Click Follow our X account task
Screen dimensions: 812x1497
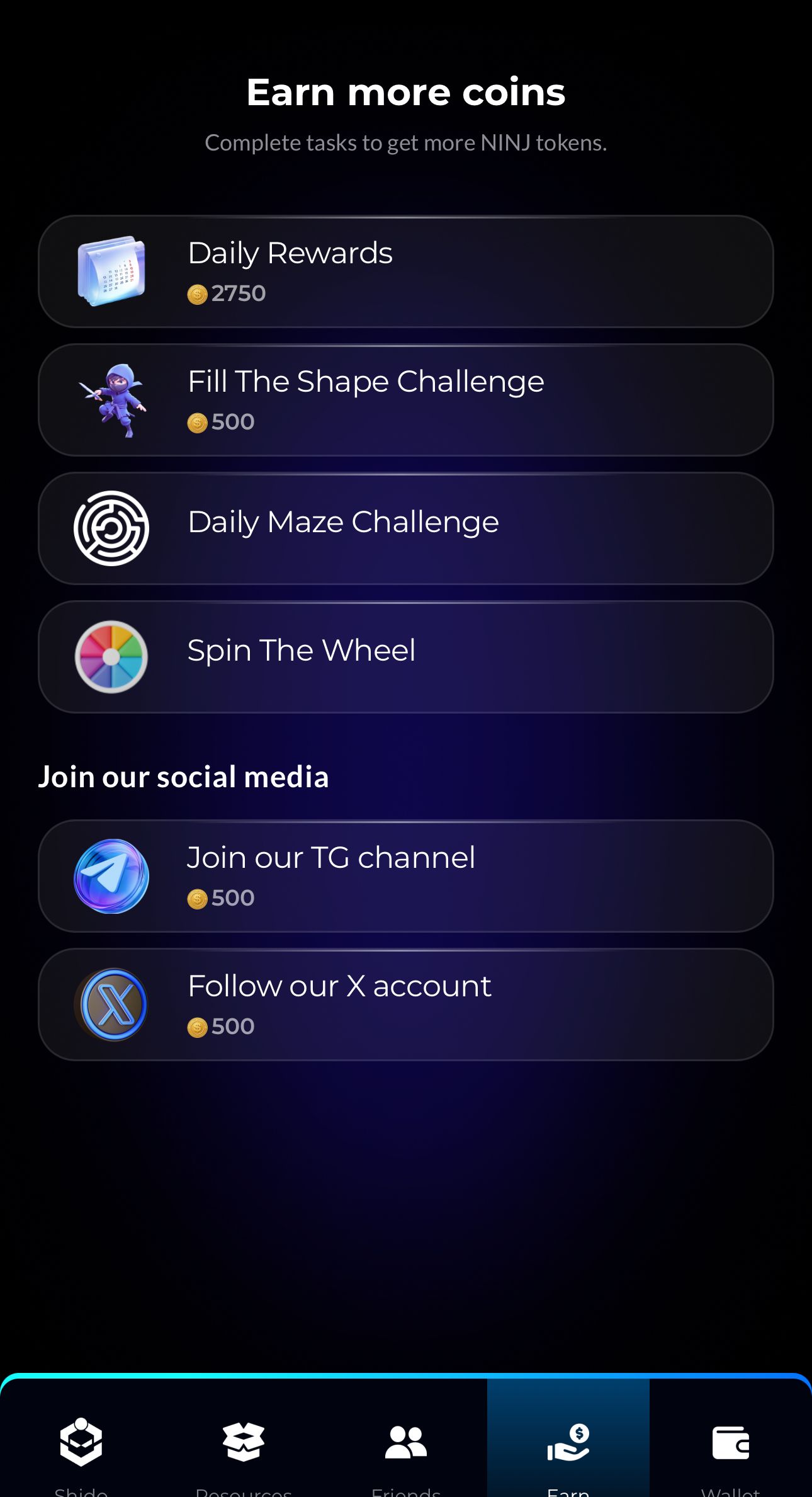406,1004
